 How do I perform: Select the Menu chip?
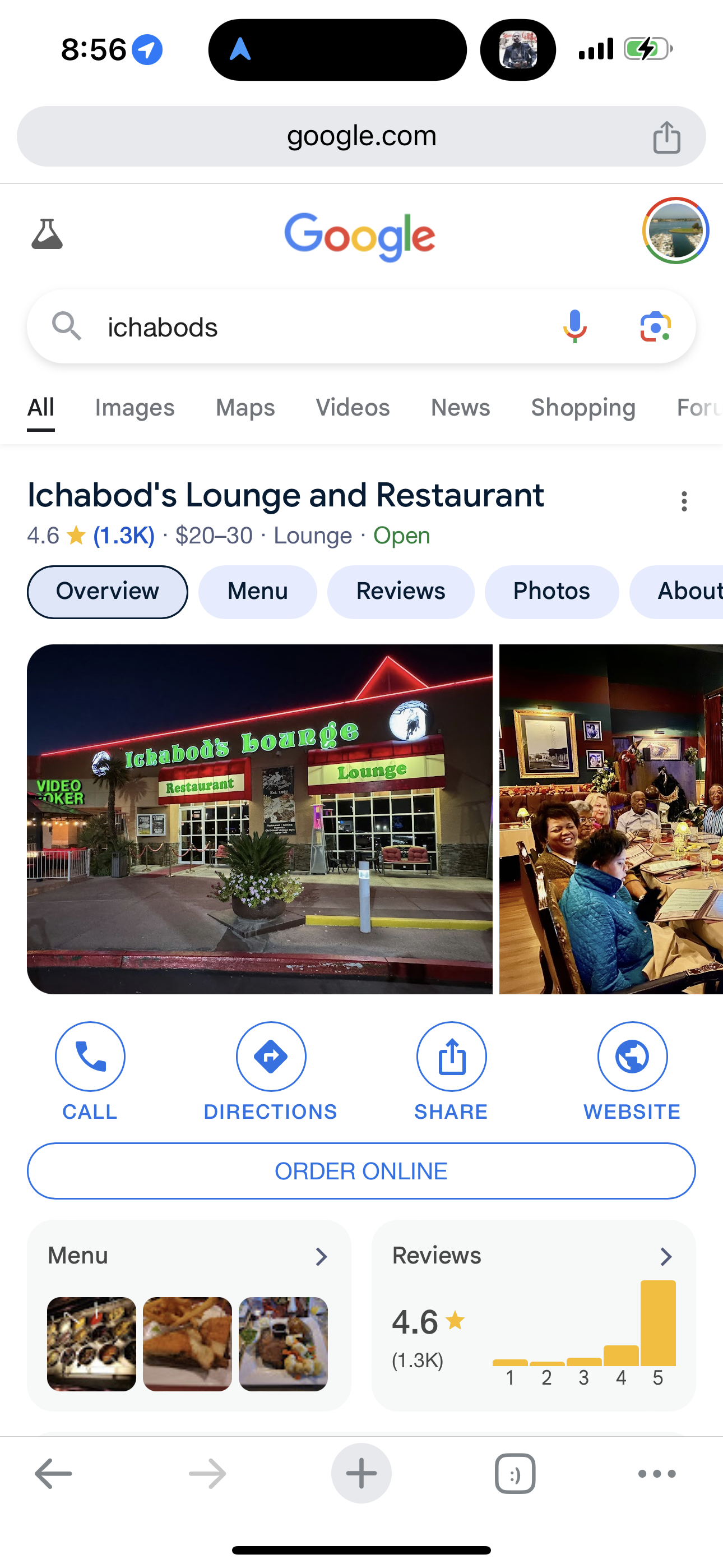pyautogui.click(x=257, y=591)
